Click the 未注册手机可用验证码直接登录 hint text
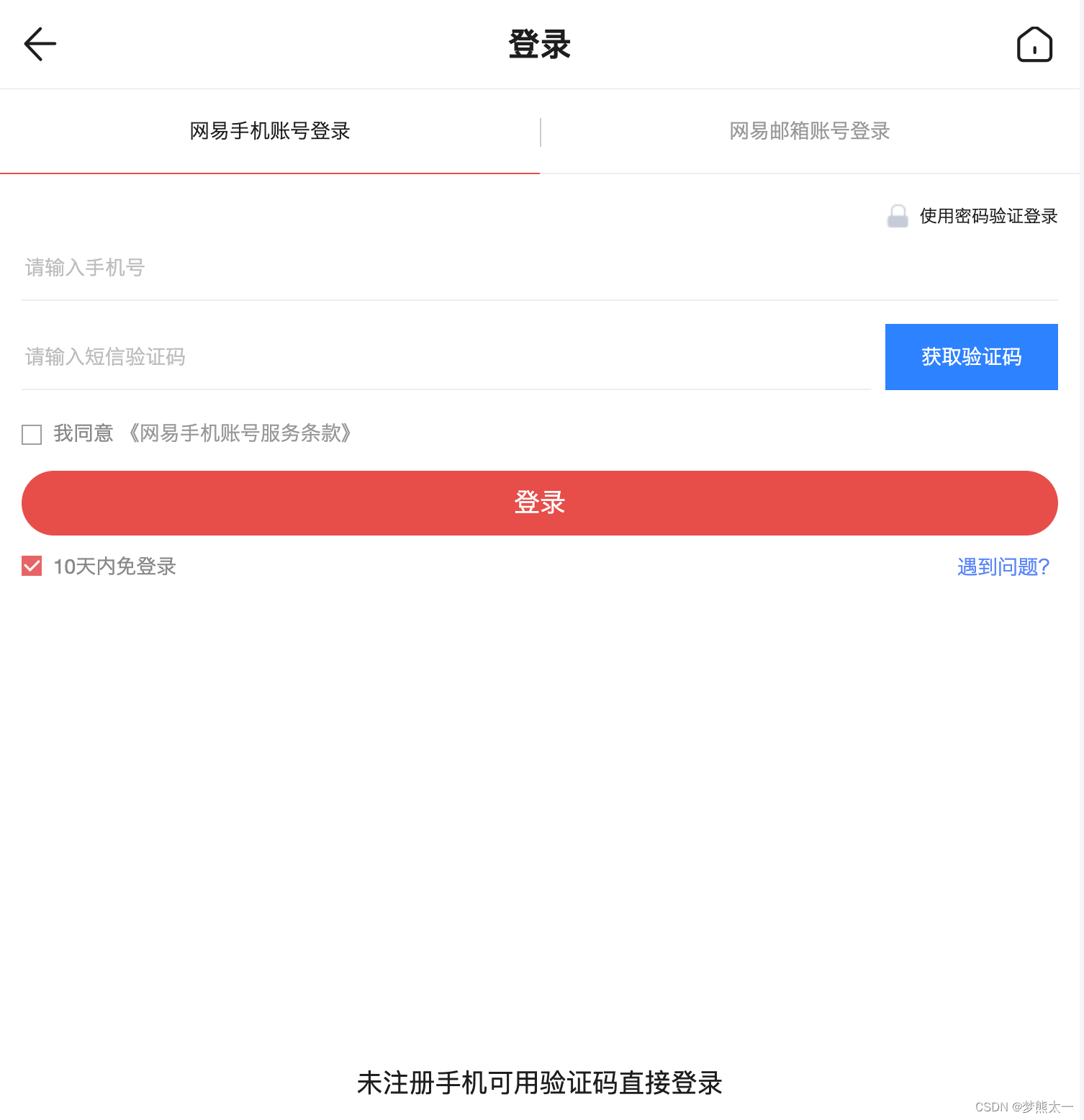This screenshot has width=1084, height=1120. click(x=540, y=1083)
